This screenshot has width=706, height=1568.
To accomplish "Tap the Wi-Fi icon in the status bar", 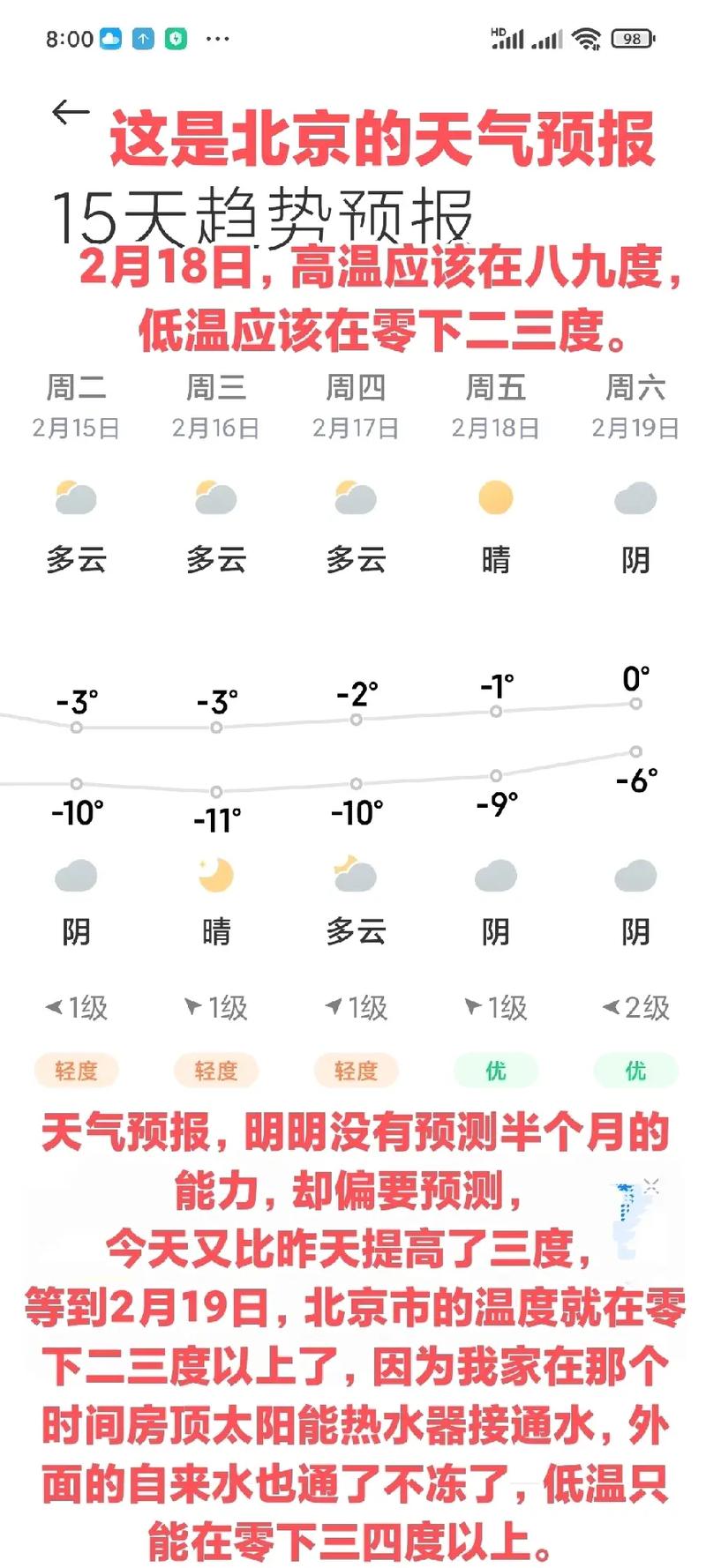I will tap(586, 37).
